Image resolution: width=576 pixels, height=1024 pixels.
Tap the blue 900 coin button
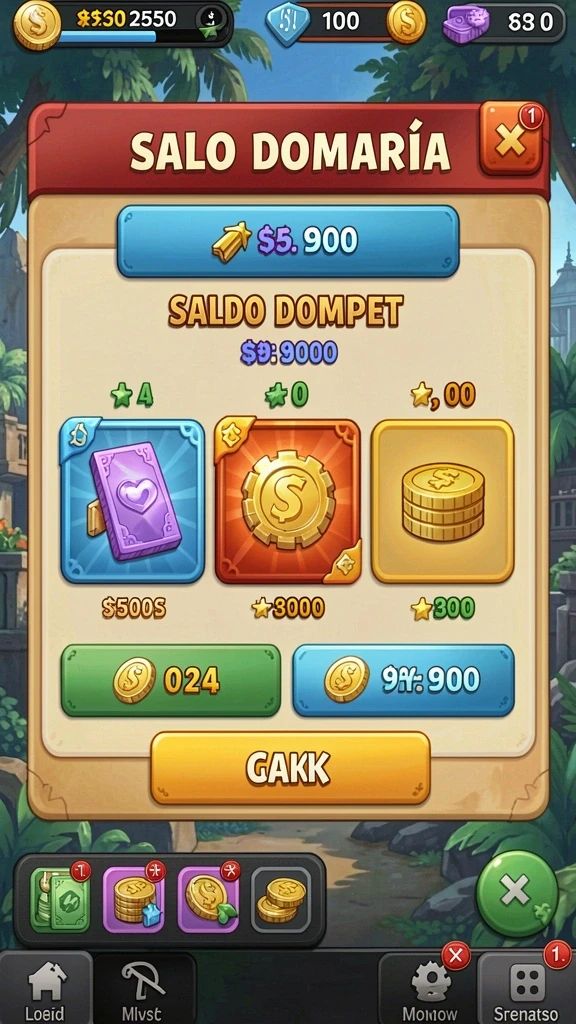click(403, 680)
